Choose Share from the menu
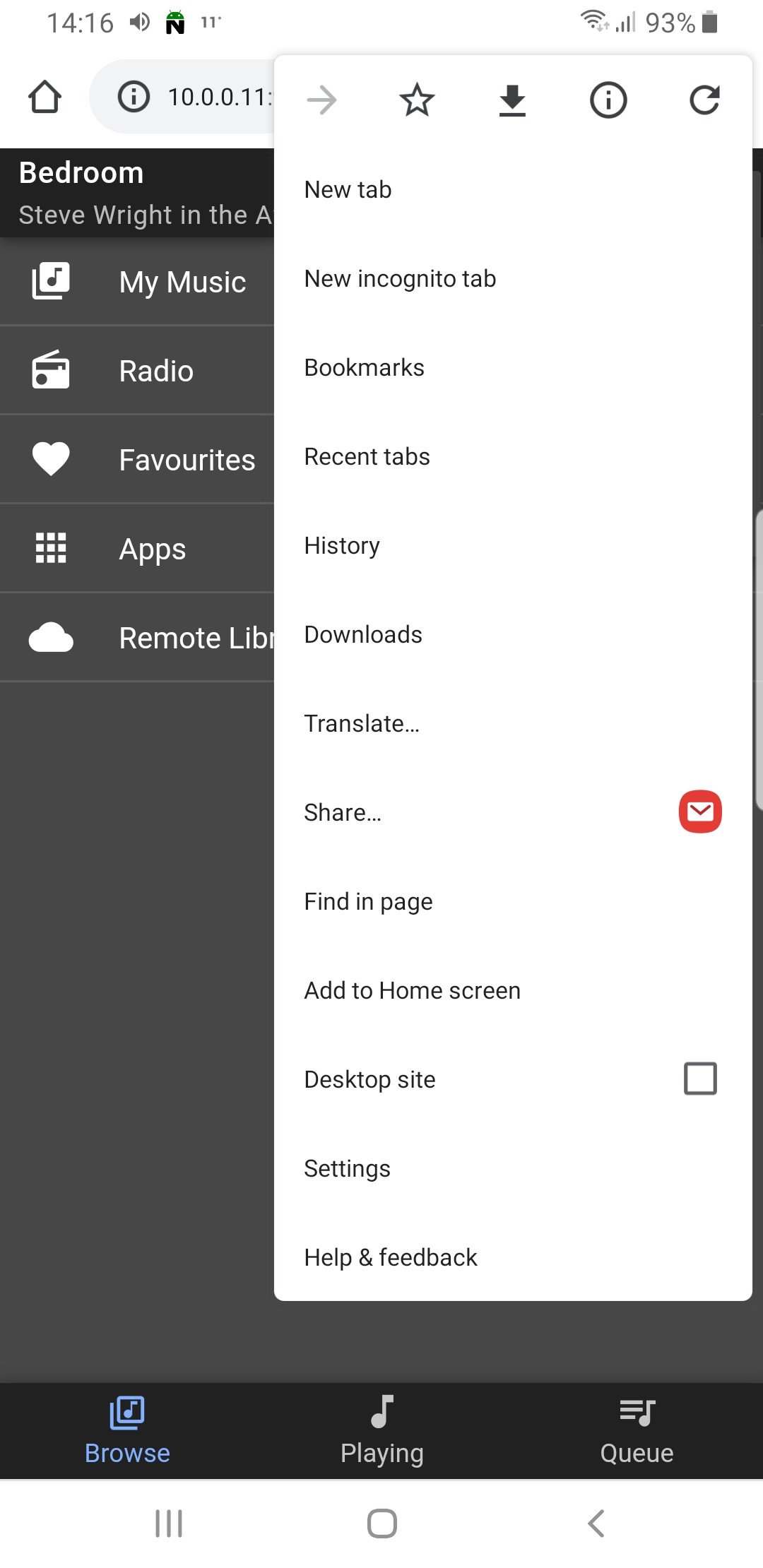763x1568 pixels. click(343, 813)
